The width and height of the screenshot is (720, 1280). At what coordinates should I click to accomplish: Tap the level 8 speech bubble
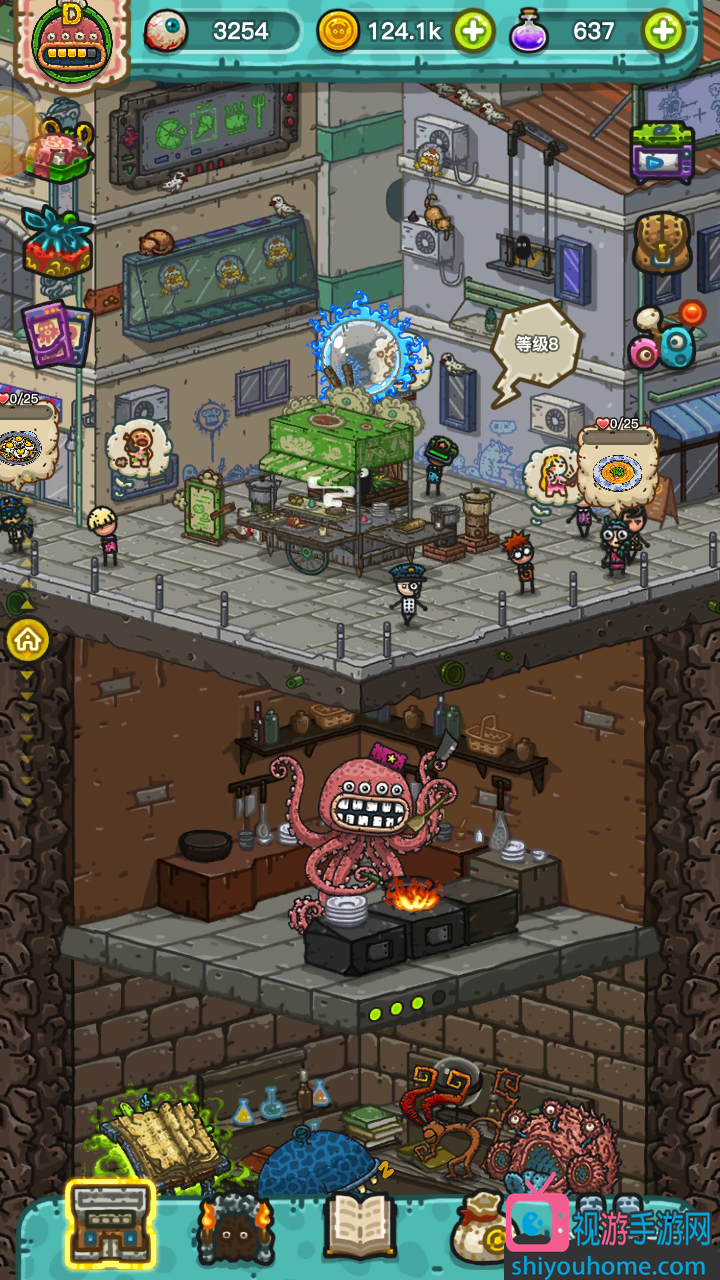tap(535, 345)
